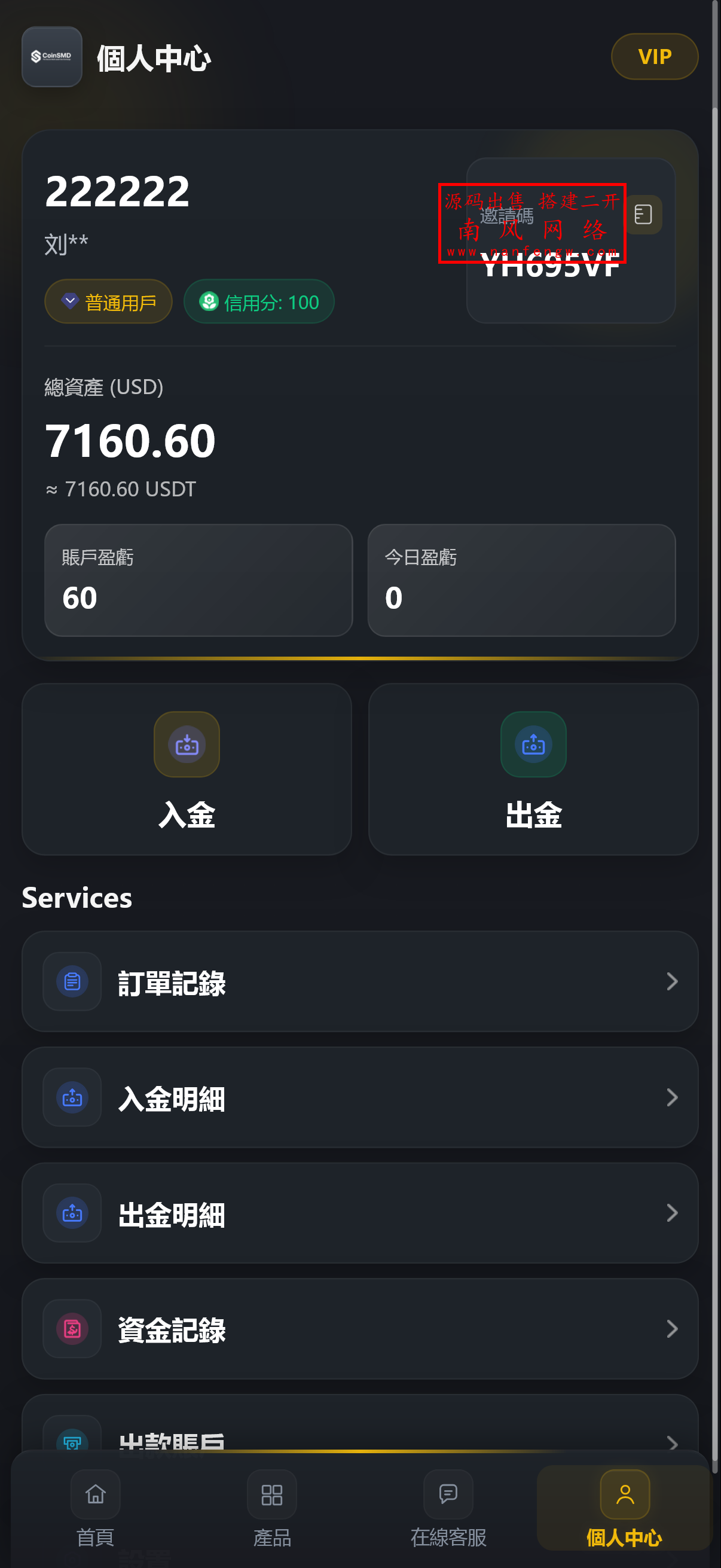This screenshot has width=721, height=1568.
Task: Click the VIP button
Action: [654, 57]
